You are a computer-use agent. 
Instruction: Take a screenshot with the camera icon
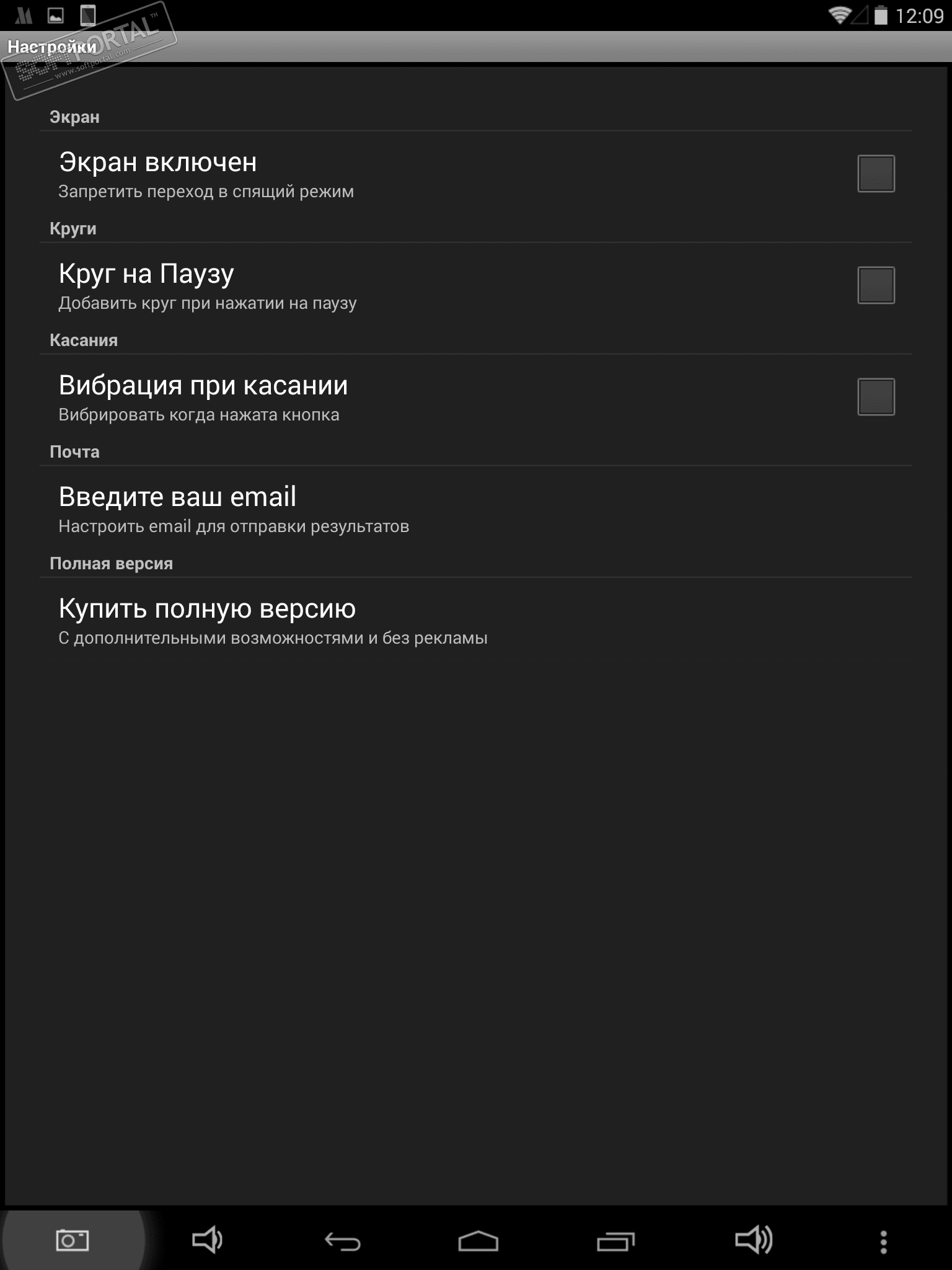[x=73, y=1240]
